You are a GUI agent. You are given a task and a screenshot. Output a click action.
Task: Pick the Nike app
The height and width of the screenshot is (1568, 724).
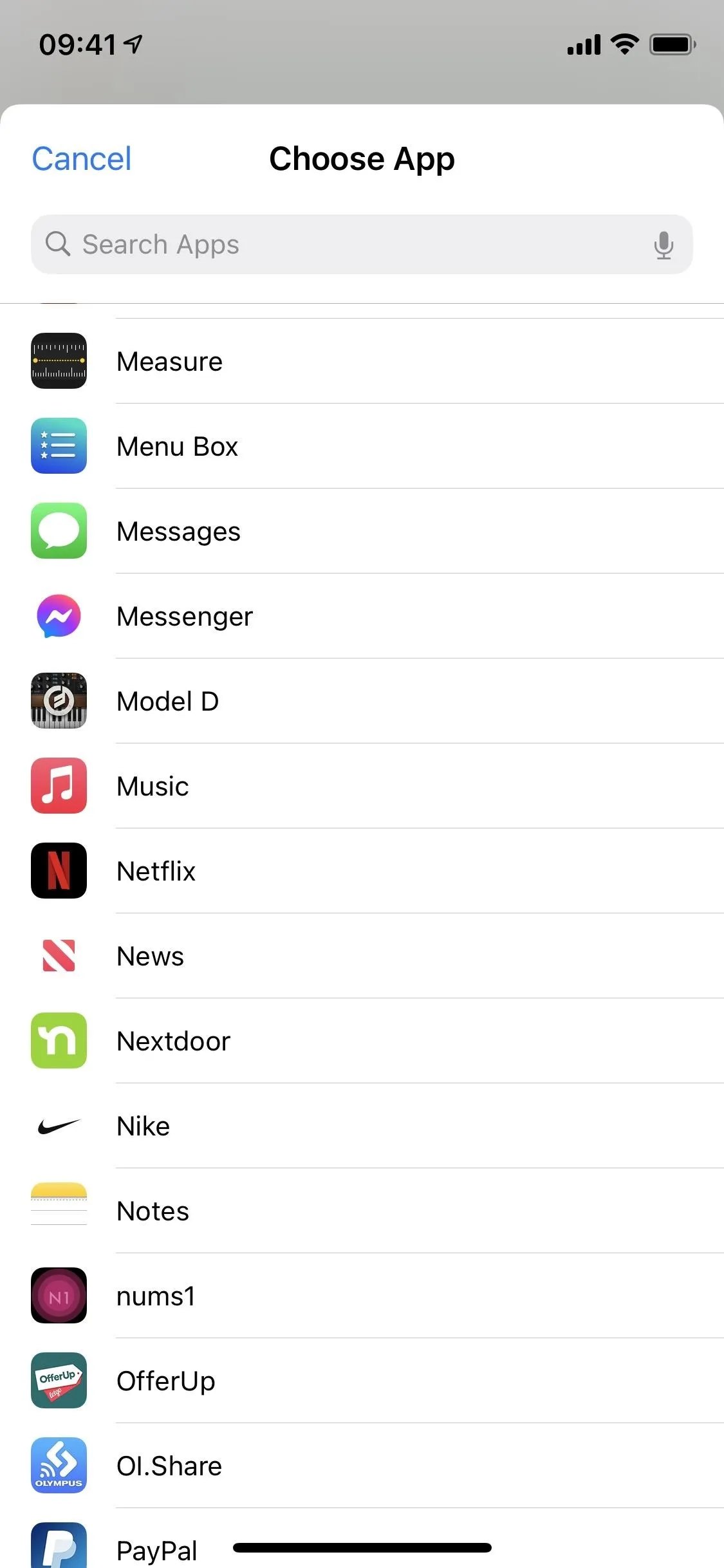[362, 1126]
